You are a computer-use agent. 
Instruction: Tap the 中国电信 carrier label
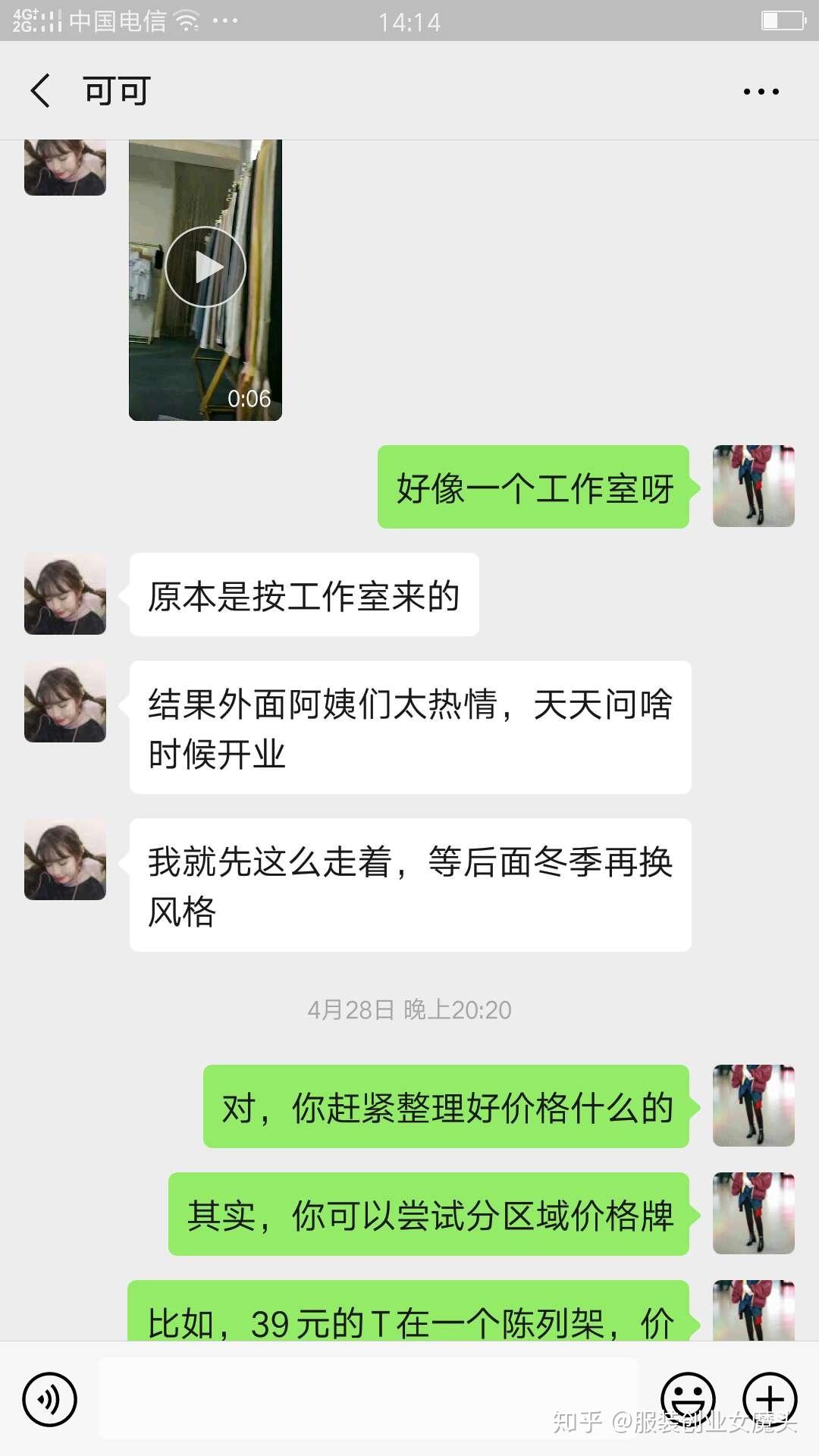pos(114,20)
